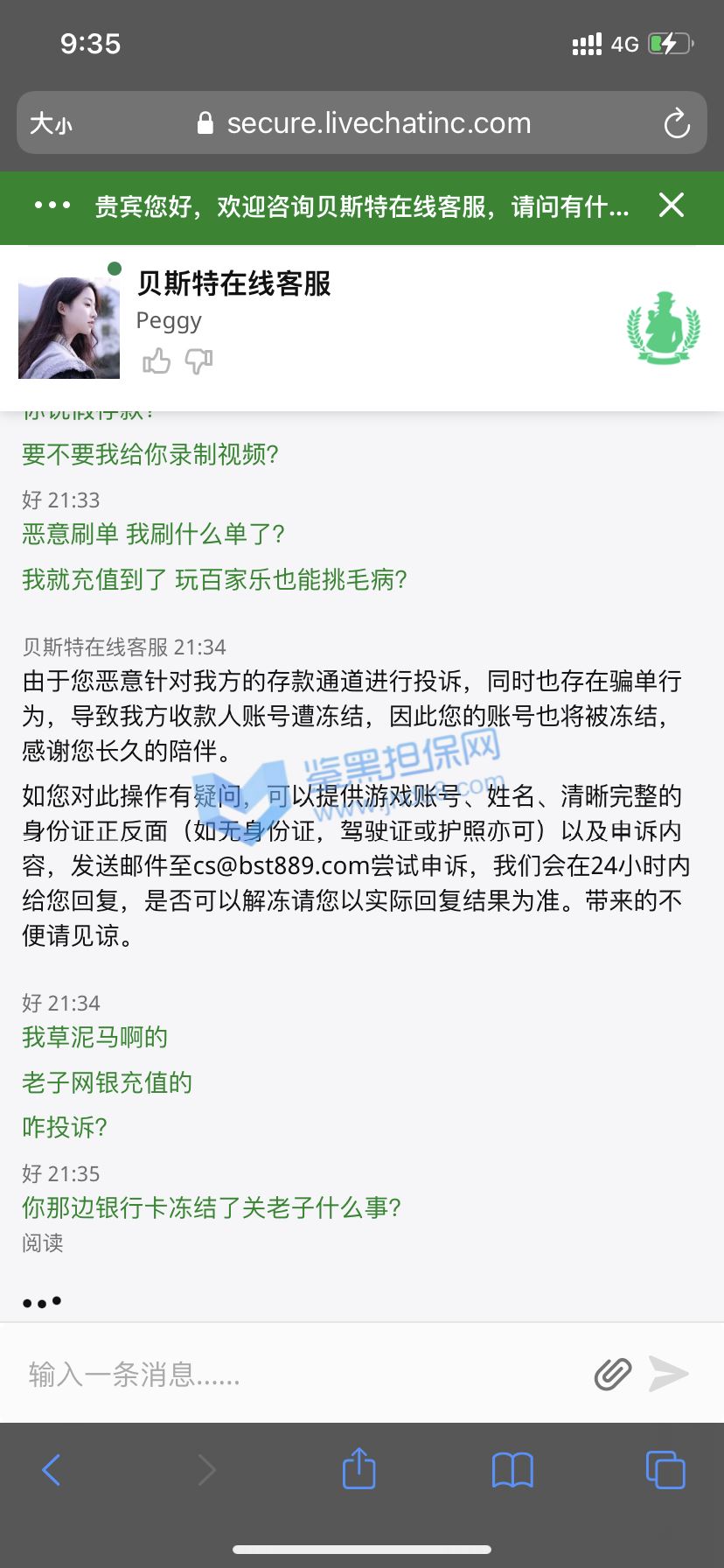Rate agent Peggy with thumbs up
724x1568 pixels.
click(x=157, y=360)
